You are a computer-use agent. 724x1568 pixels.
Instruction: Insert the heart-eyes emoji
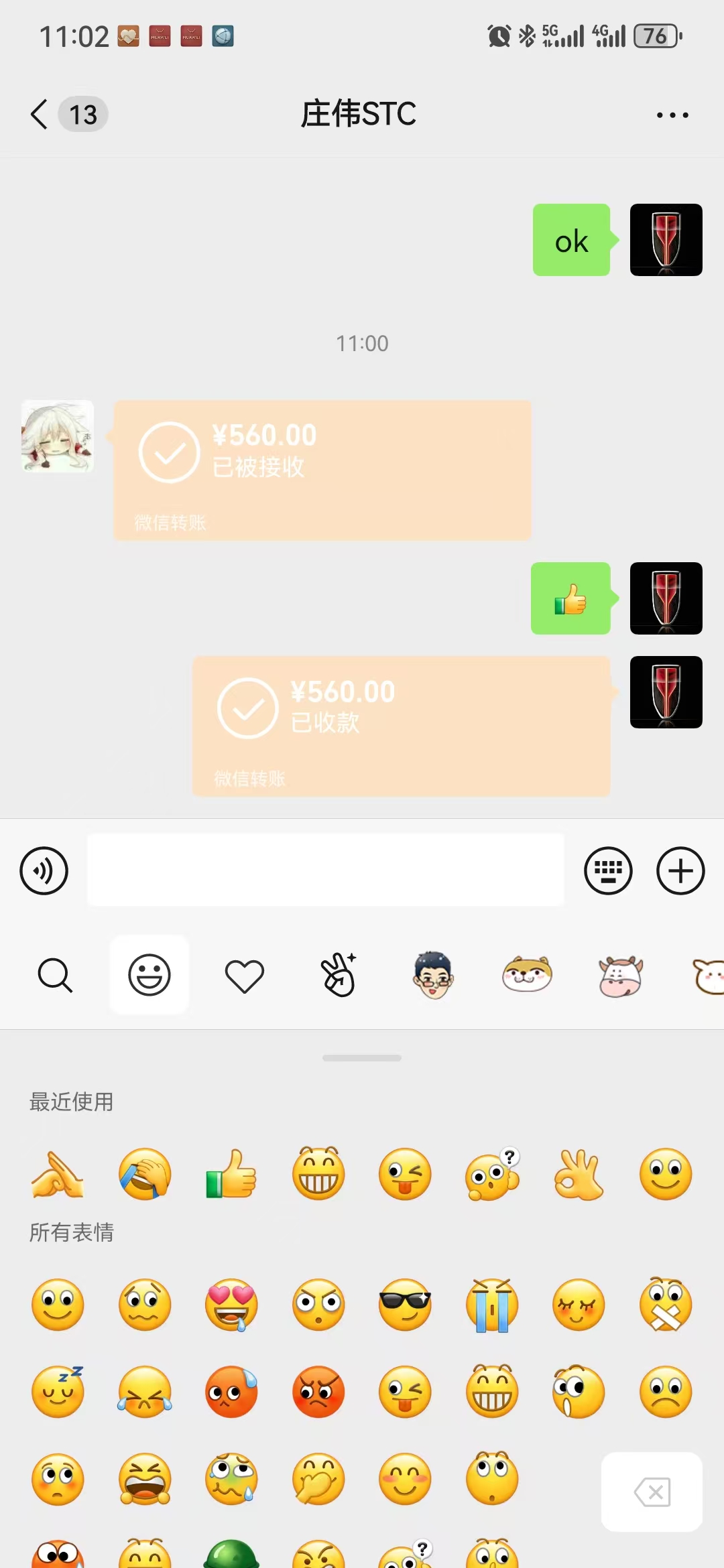231,1305
